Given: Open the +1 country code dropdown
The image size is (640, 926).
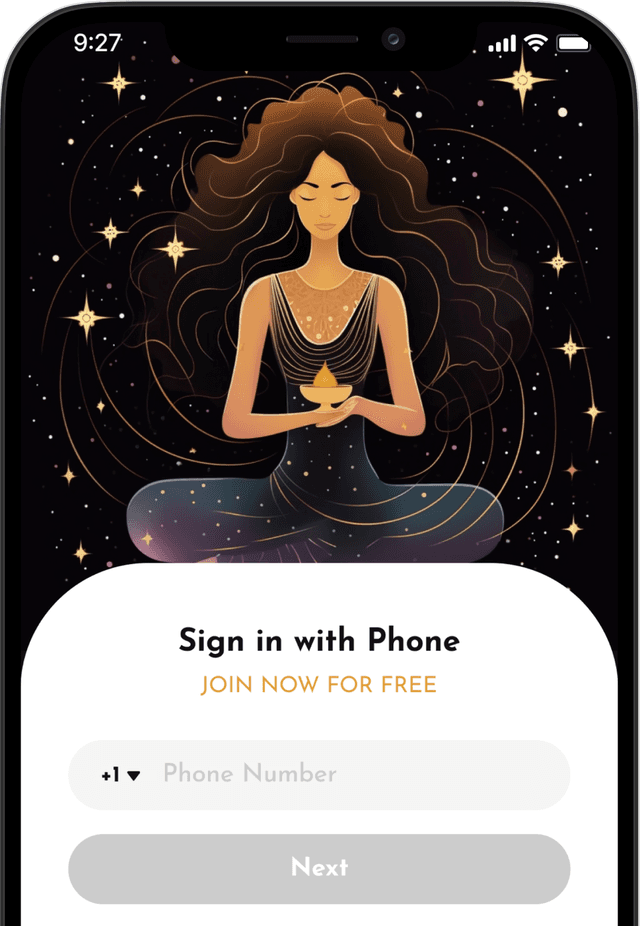Looking at the screenshot, I should pyautogui.click(x=120, y=775).
